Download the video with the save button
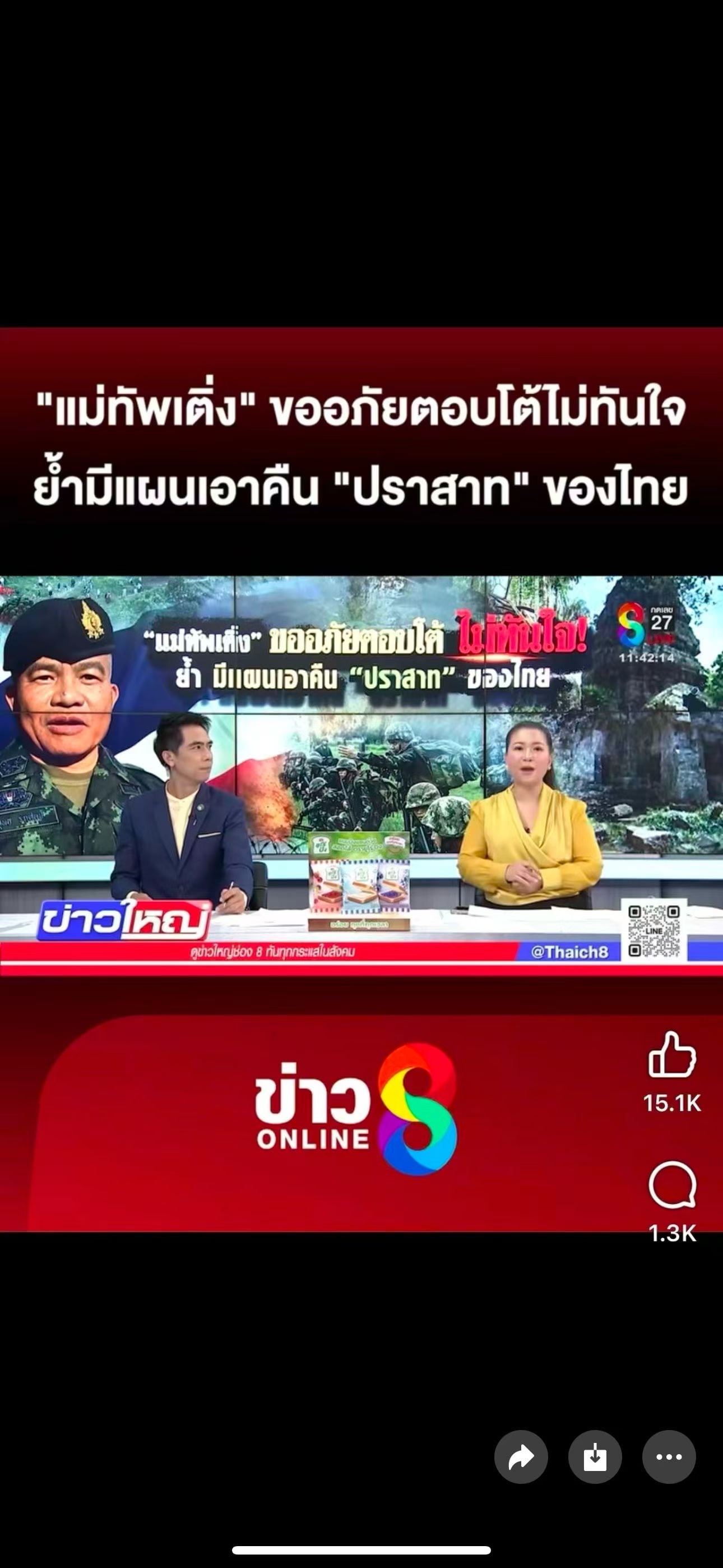Viewport: 723px width, 1568px height. pyautogui.click(x=595, y=1456)
